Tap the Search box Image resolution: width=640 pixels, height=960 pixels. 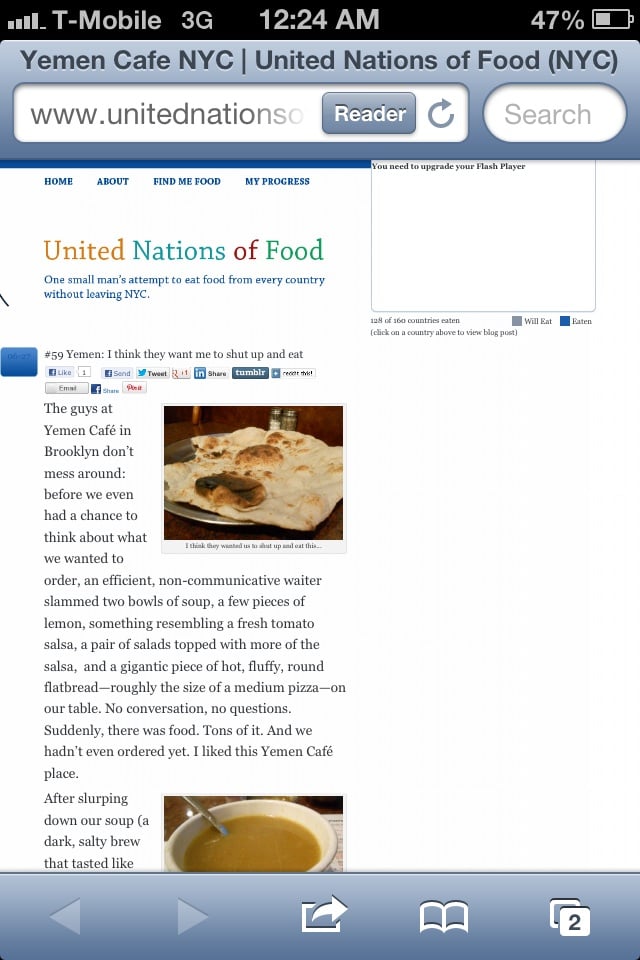coord(555,114)
